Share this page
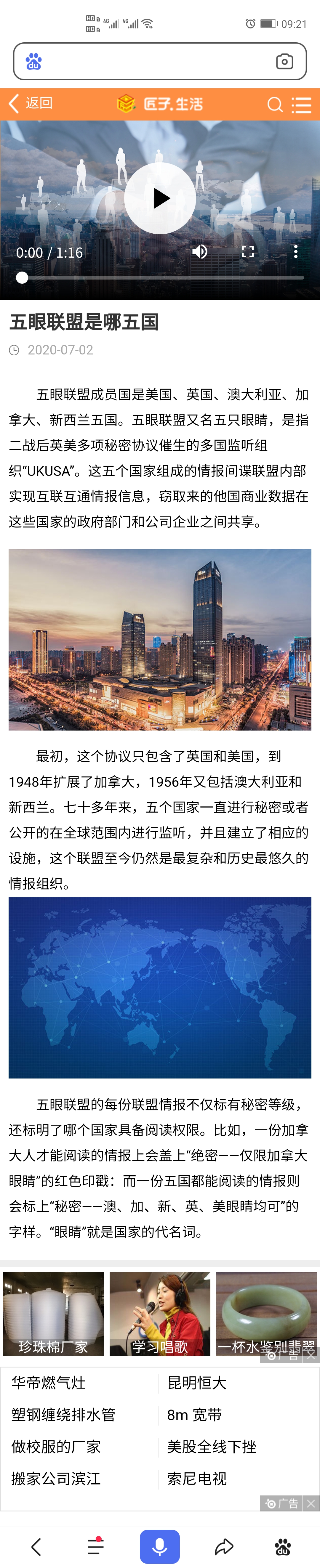 click(x=224, y=1546)
